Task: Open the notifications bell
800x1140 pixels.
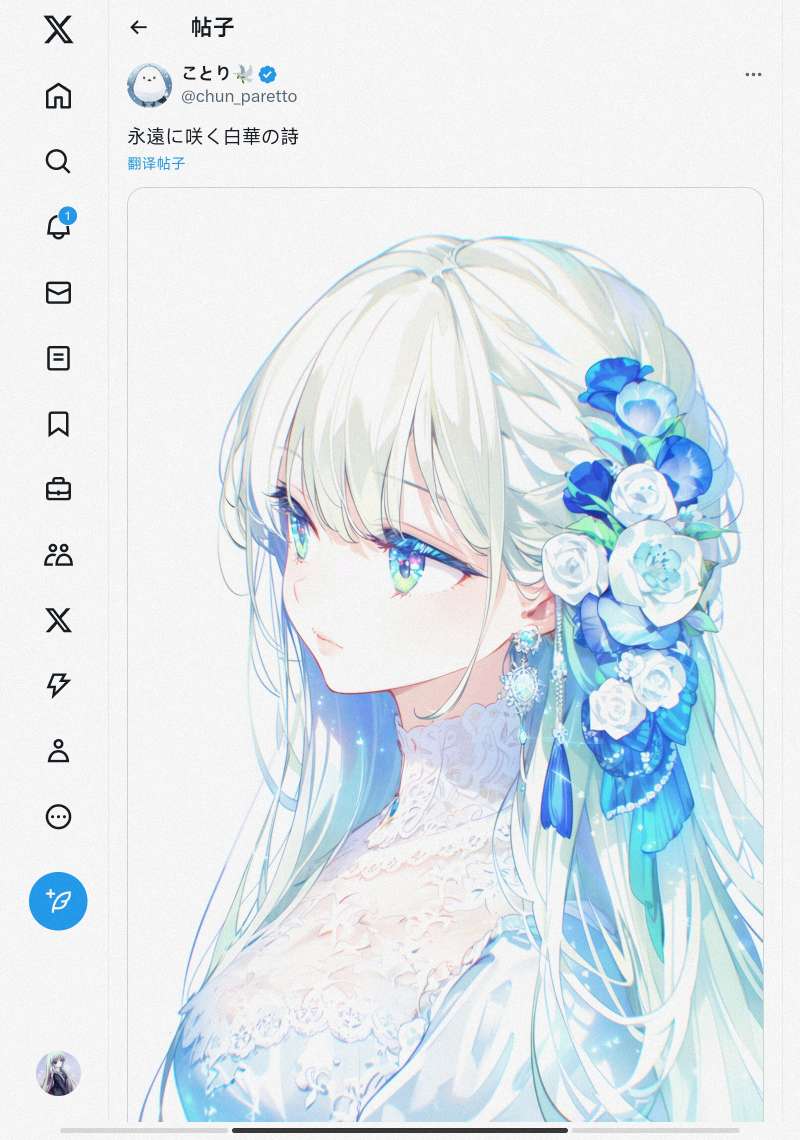Action: [x=58, y=227]
